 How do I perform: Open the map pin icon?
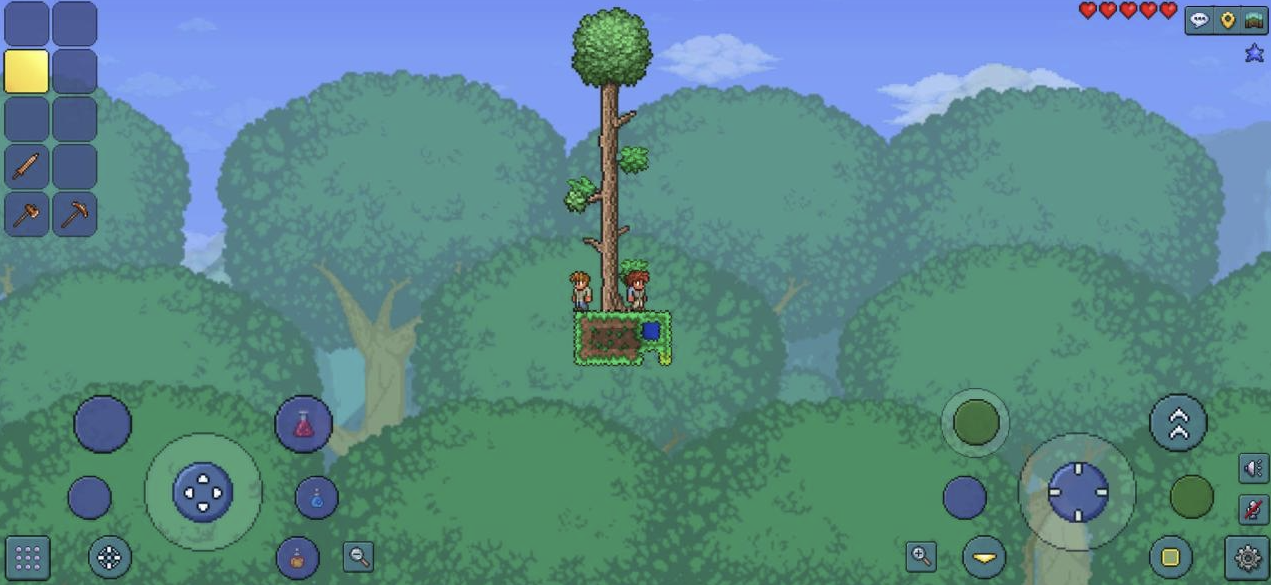coord(1227,20)
